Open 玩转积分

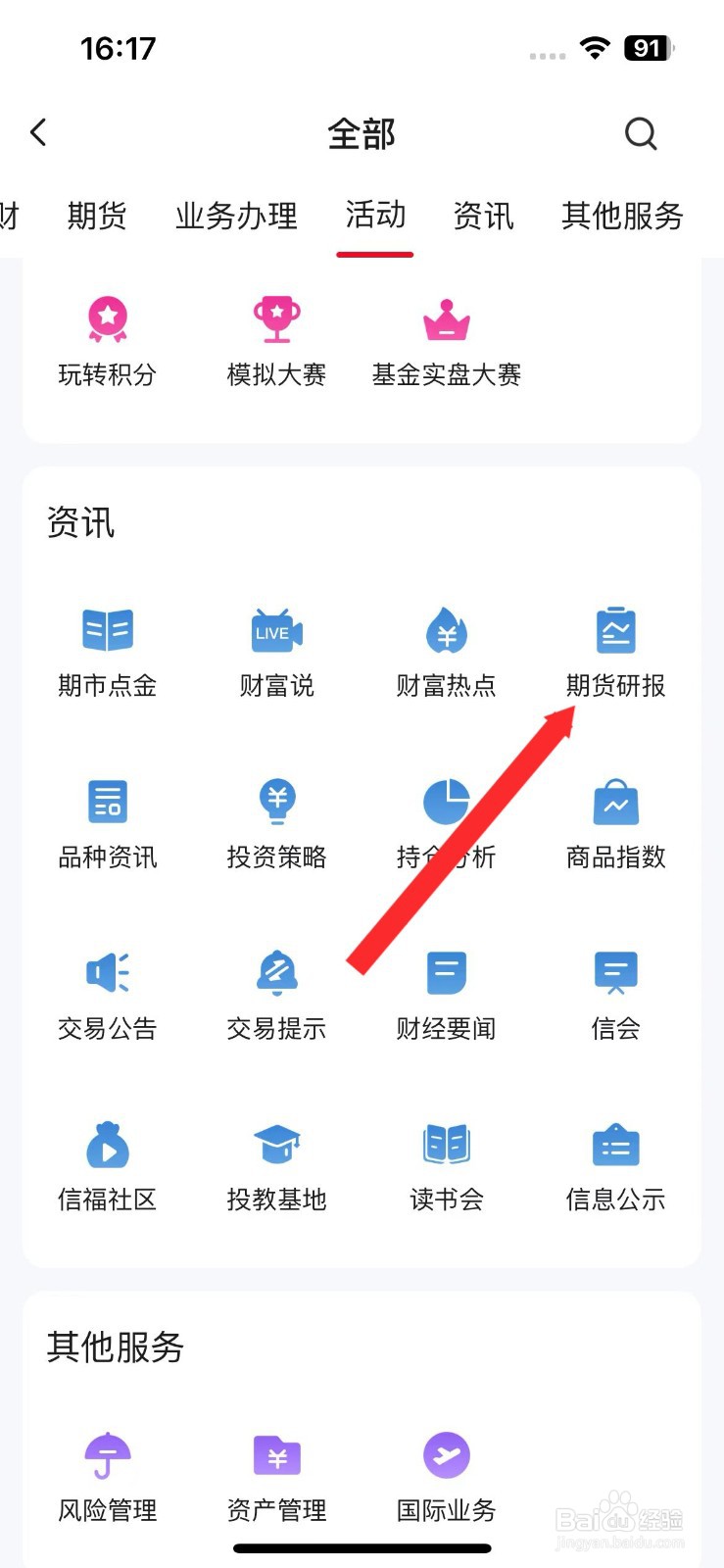click(x=108, y=342)
